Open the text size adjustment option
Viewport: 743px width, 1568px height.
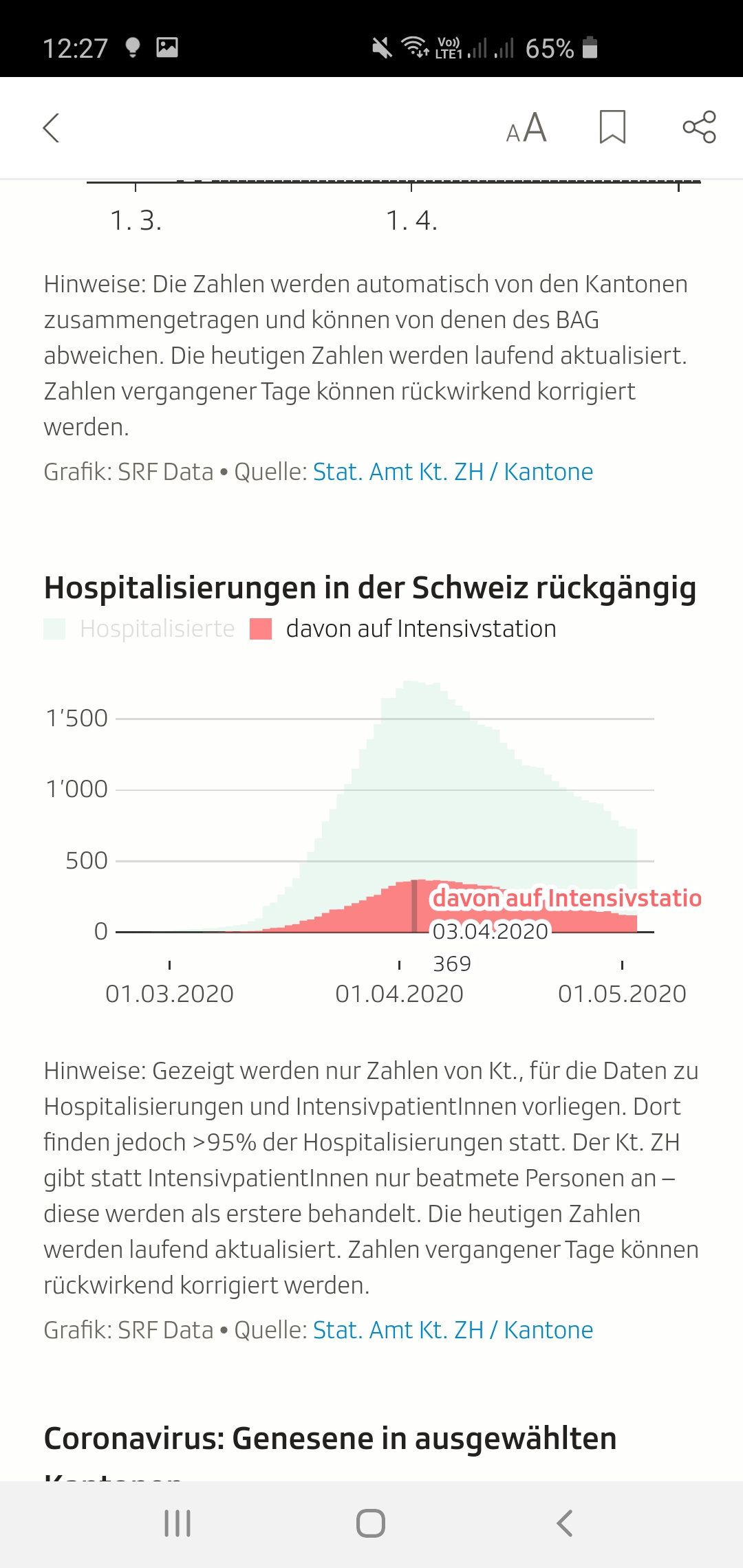526,128
